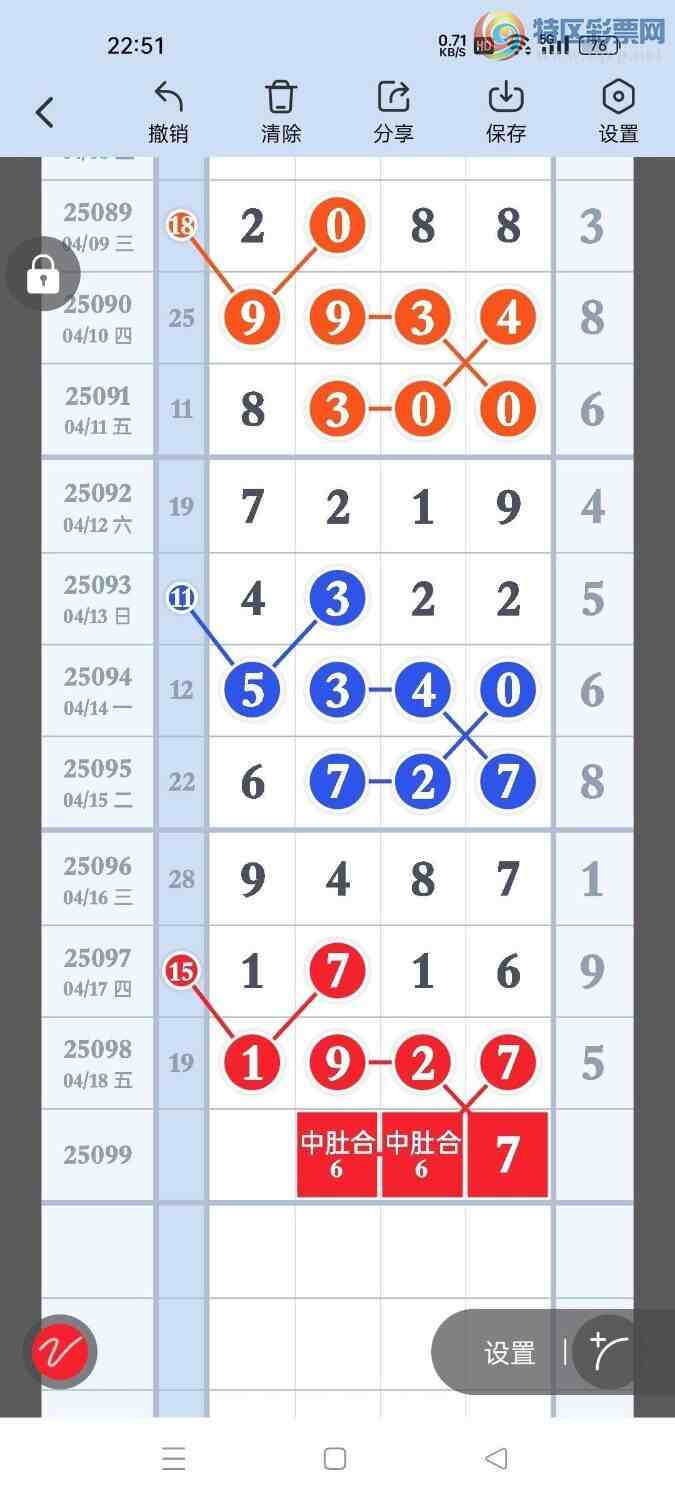Go back using the top-left arrow
Image resolution: width=675 pixels, height=1500 pixels.
pyautogui.click(x=44, y=112)
